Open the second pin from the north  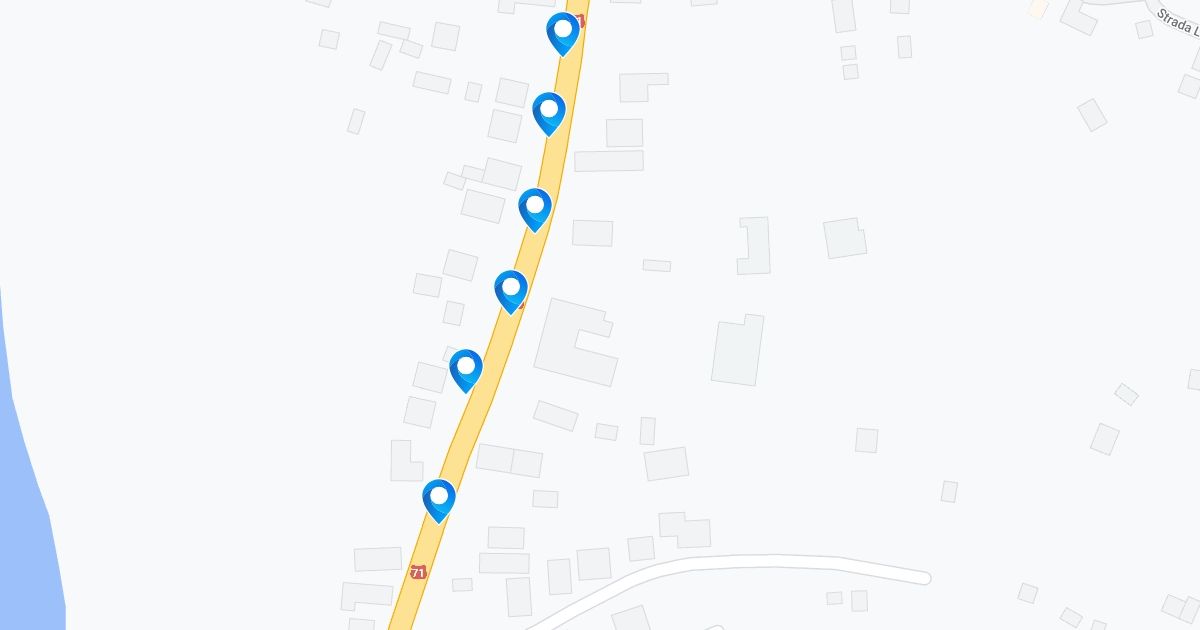coord(549,112)
